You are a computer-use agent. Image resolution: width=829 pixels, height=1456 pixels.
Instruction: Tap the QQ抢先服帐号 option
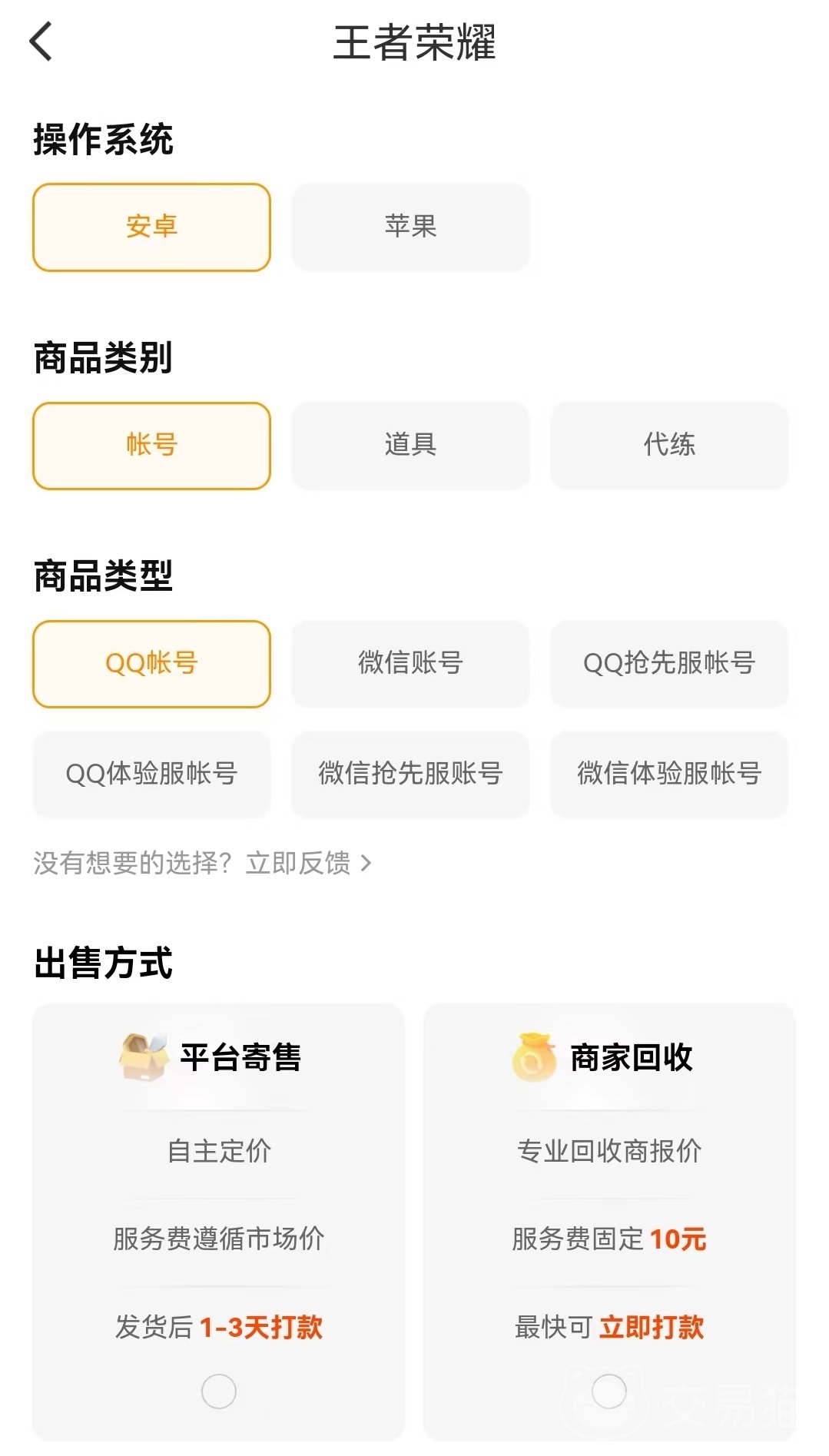tap(669, 663)
